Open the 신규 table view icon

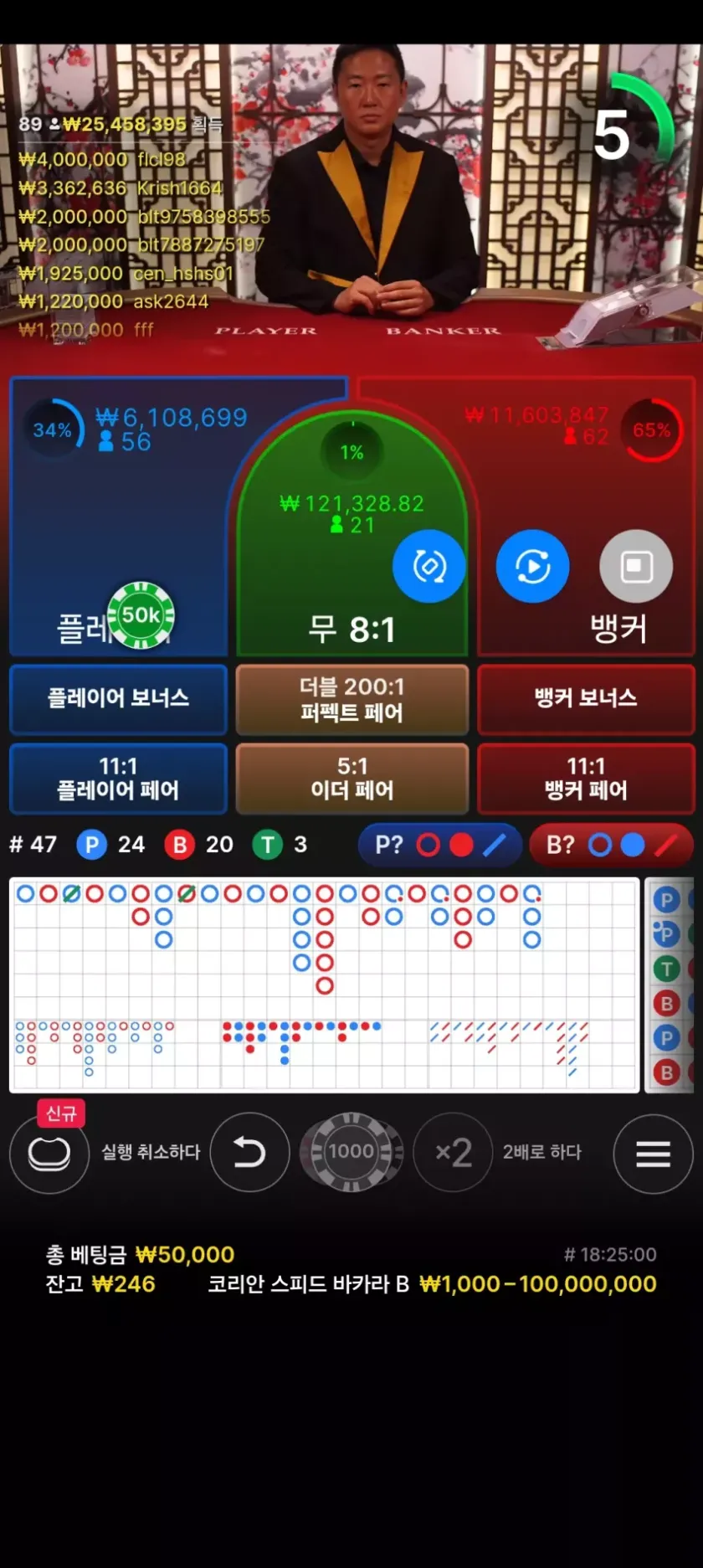tap(49, 1153)
